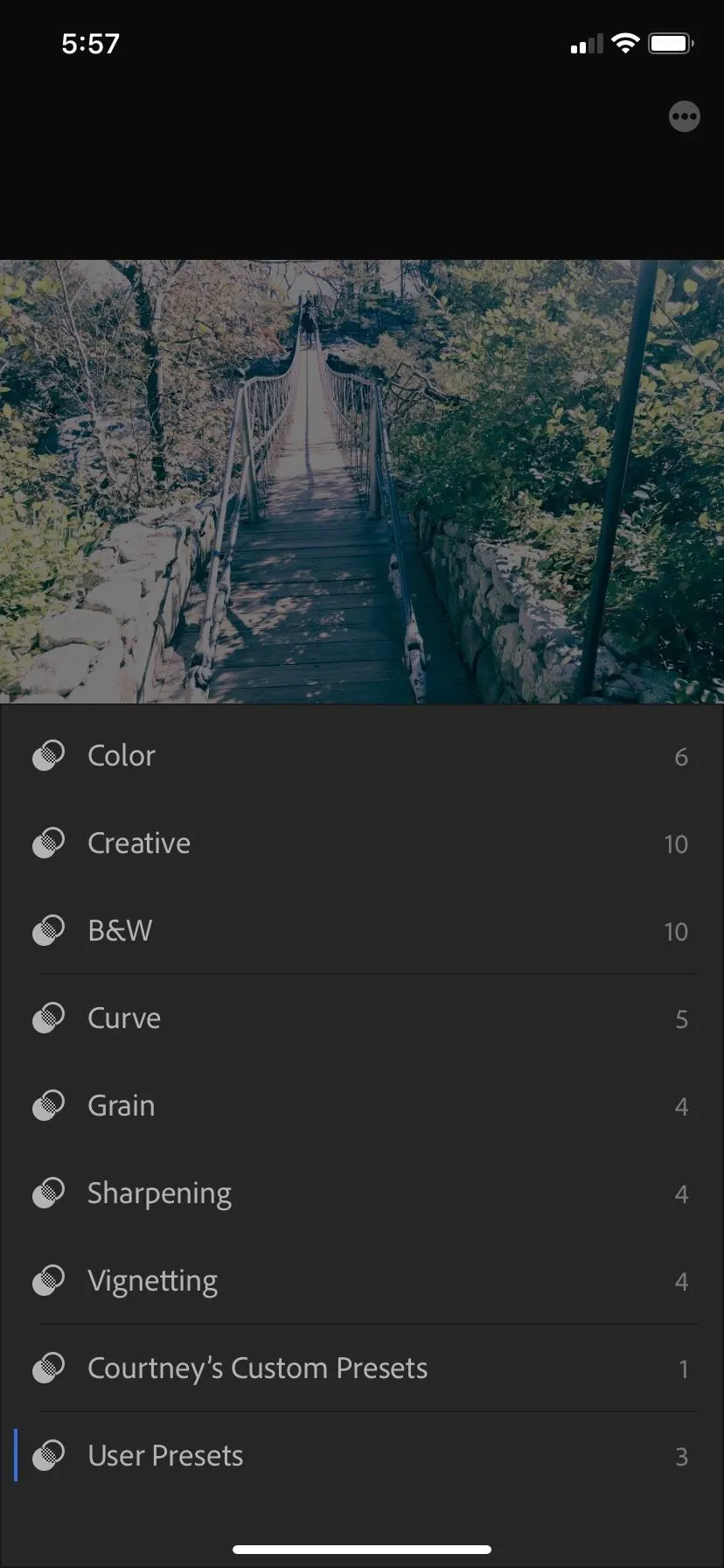This screenshot has height=1568, width=724.
Task: Open the Creative presets group
Action: click(362, 843)
